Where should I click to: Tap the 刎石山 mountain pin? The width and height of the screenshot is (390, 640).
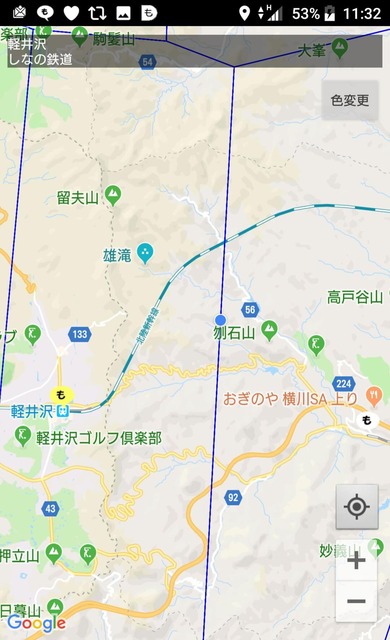tap(269, 331)
